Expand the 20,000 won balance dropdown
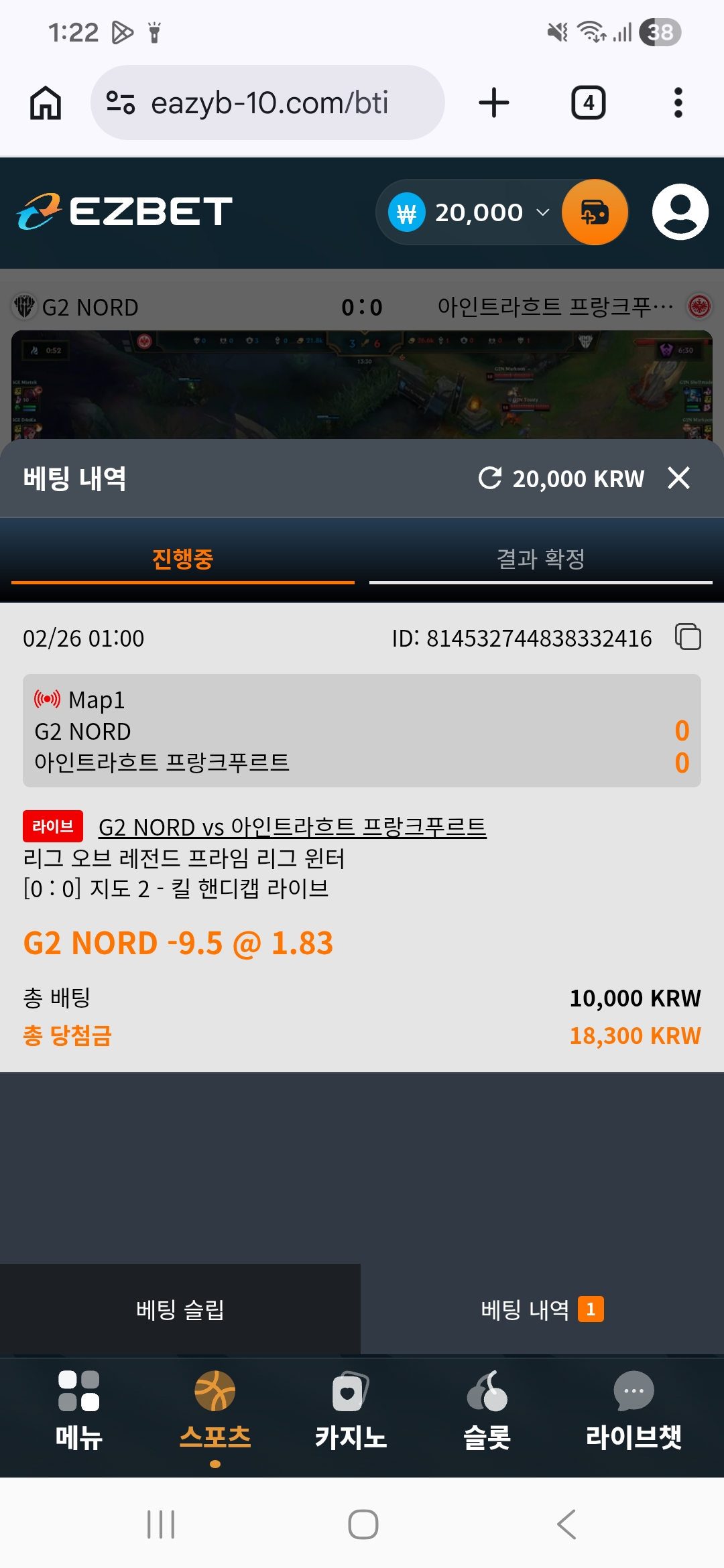The width and height of the screenshot is (724, 1568). click(543, 212)
